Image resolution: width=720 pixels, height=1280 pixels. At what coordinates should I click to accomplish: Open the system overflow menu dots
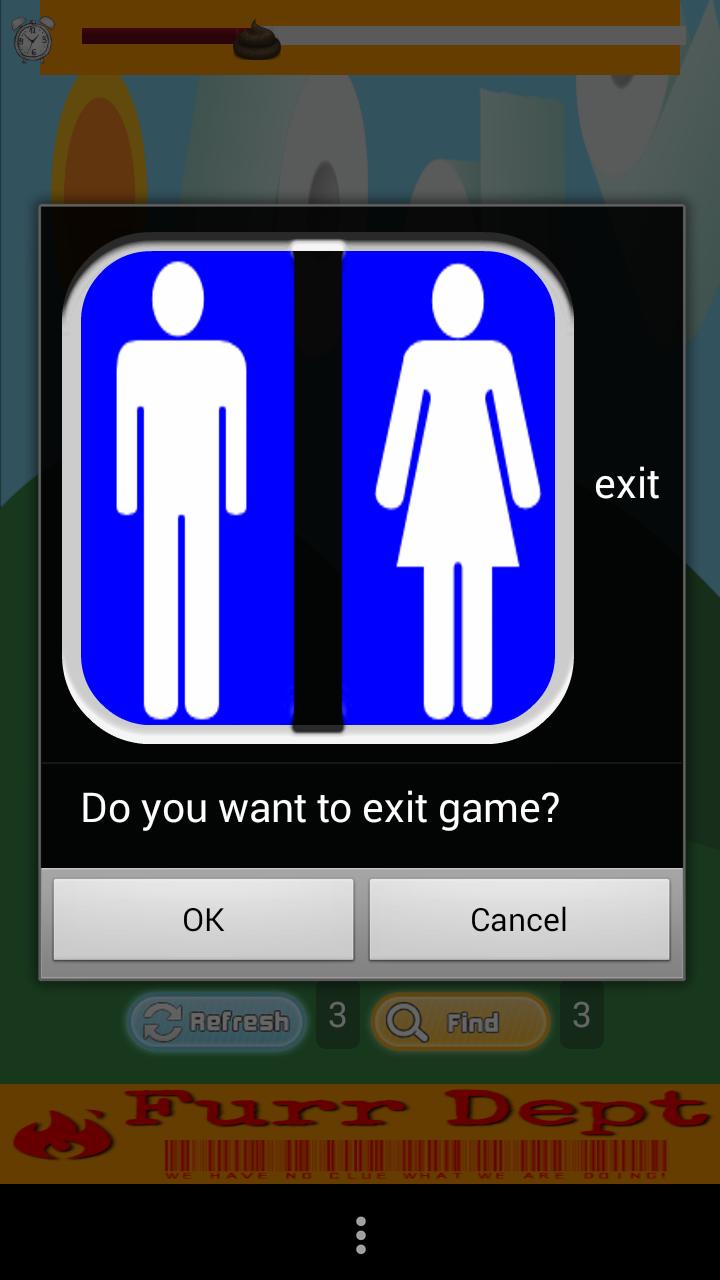click(360, 1235)
